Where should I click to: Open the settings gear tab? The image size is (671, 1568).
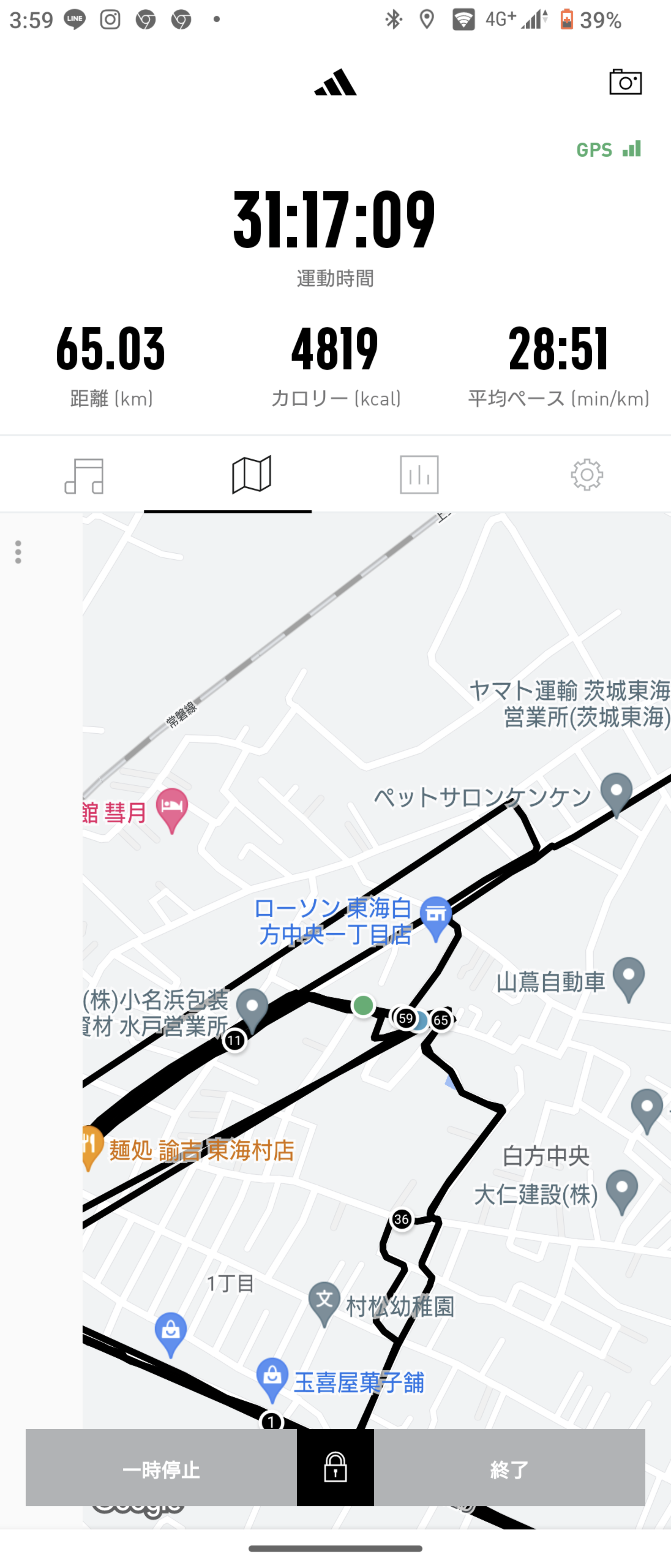(x=587, y=475)
